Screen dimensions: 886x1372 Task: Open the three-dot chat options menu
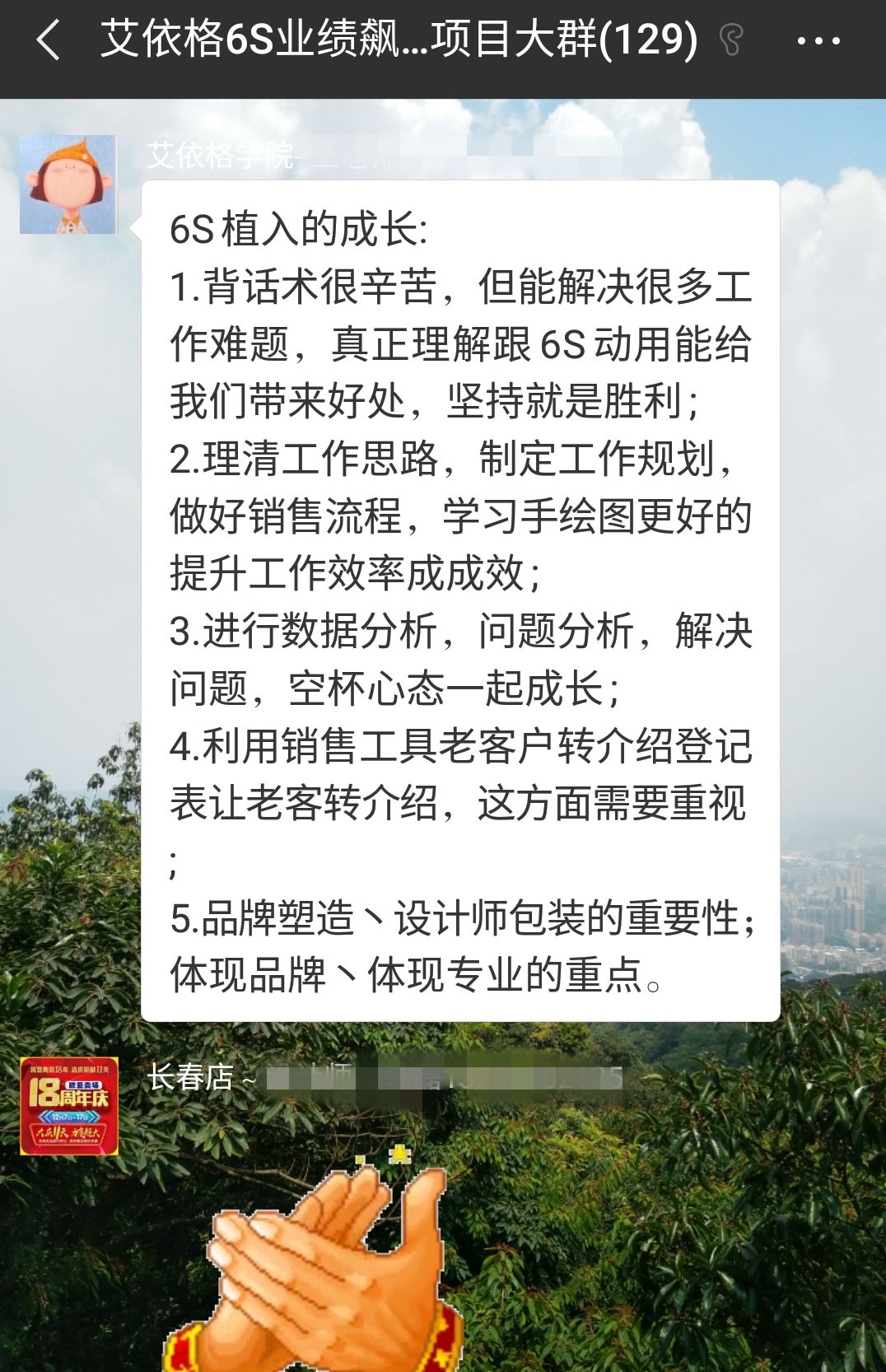pos(818,41)
